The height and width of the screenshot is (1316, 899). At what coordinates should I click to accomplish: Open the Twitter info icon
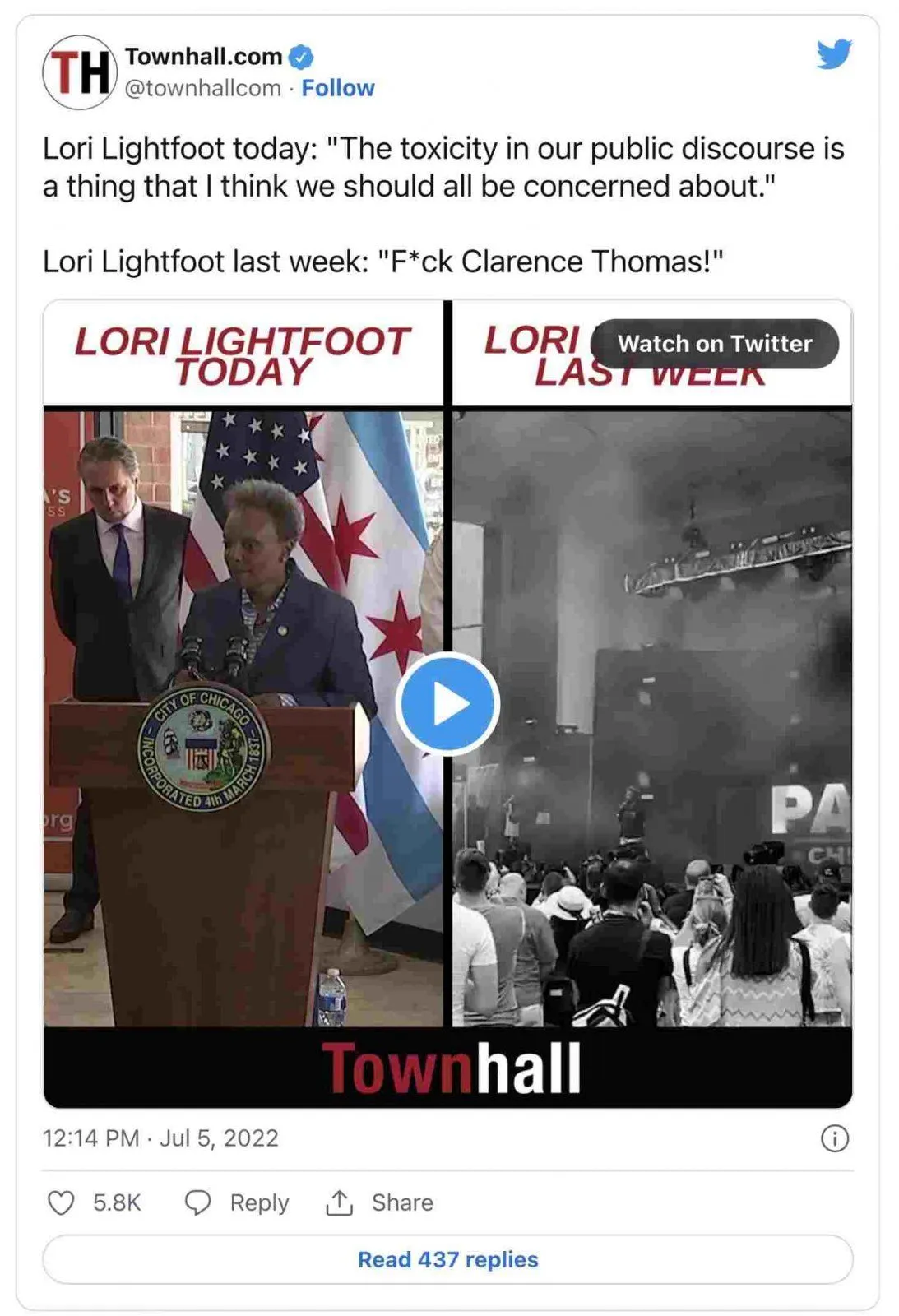(x=834, y=1138)
